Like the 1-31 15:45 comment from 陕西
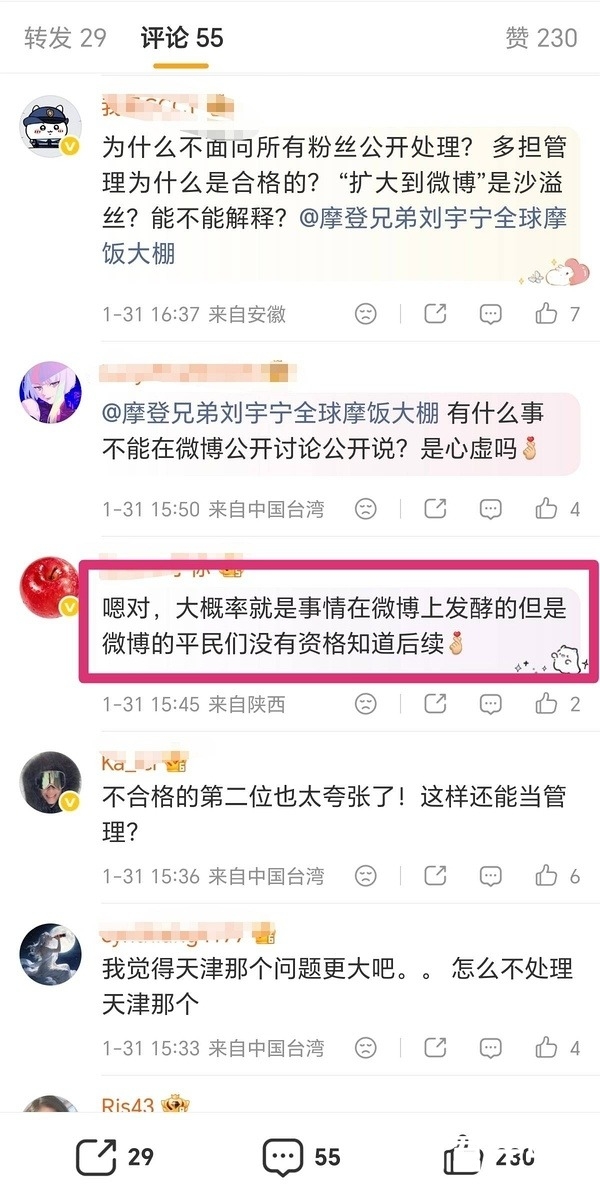The image size is (600, 1201). pyautogui.click(x=557, y=704)
